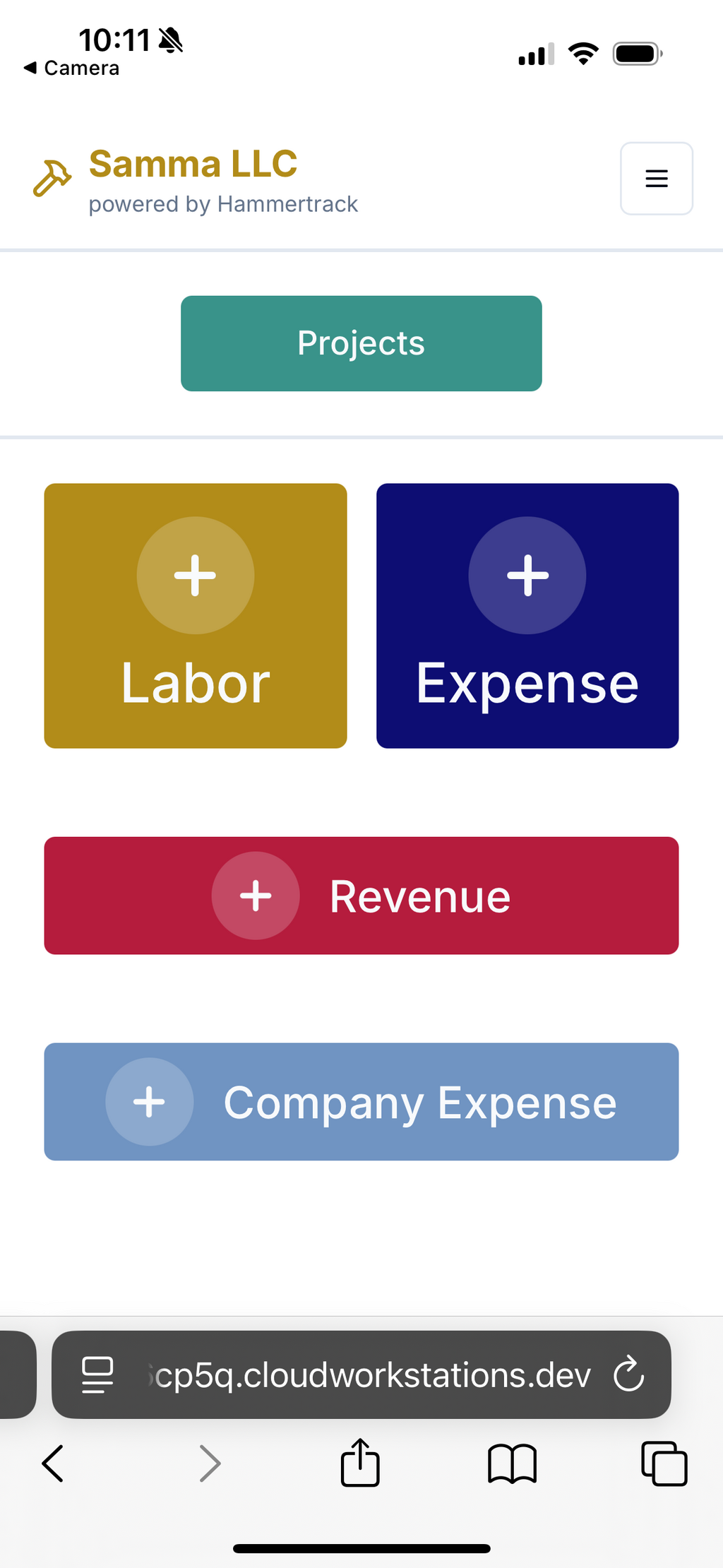Tap the browser address bar
723x1568 pixels.
372,1375
